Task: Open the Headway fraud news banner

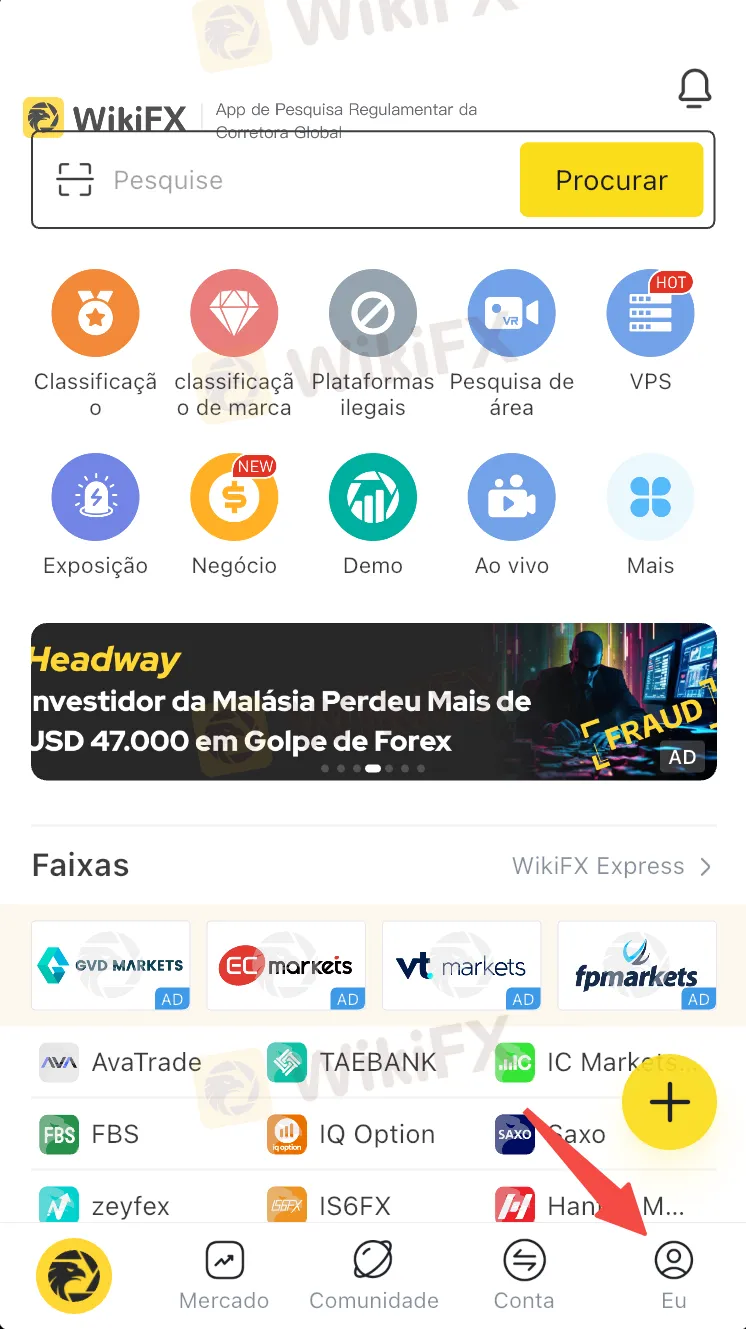Action: pyautogui.click(x=373, y=701)
